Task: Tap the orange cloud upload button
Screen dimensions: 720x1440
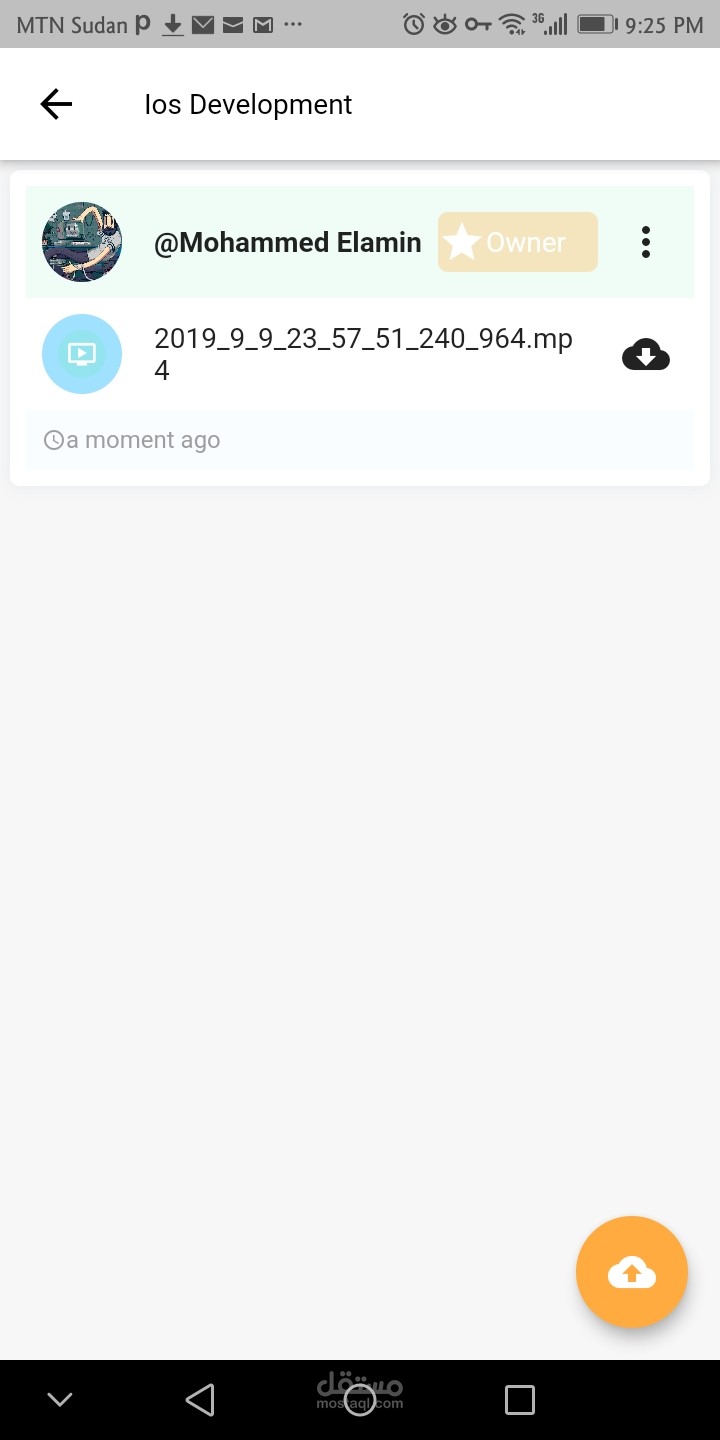Action: click(x=632, y=1272)
